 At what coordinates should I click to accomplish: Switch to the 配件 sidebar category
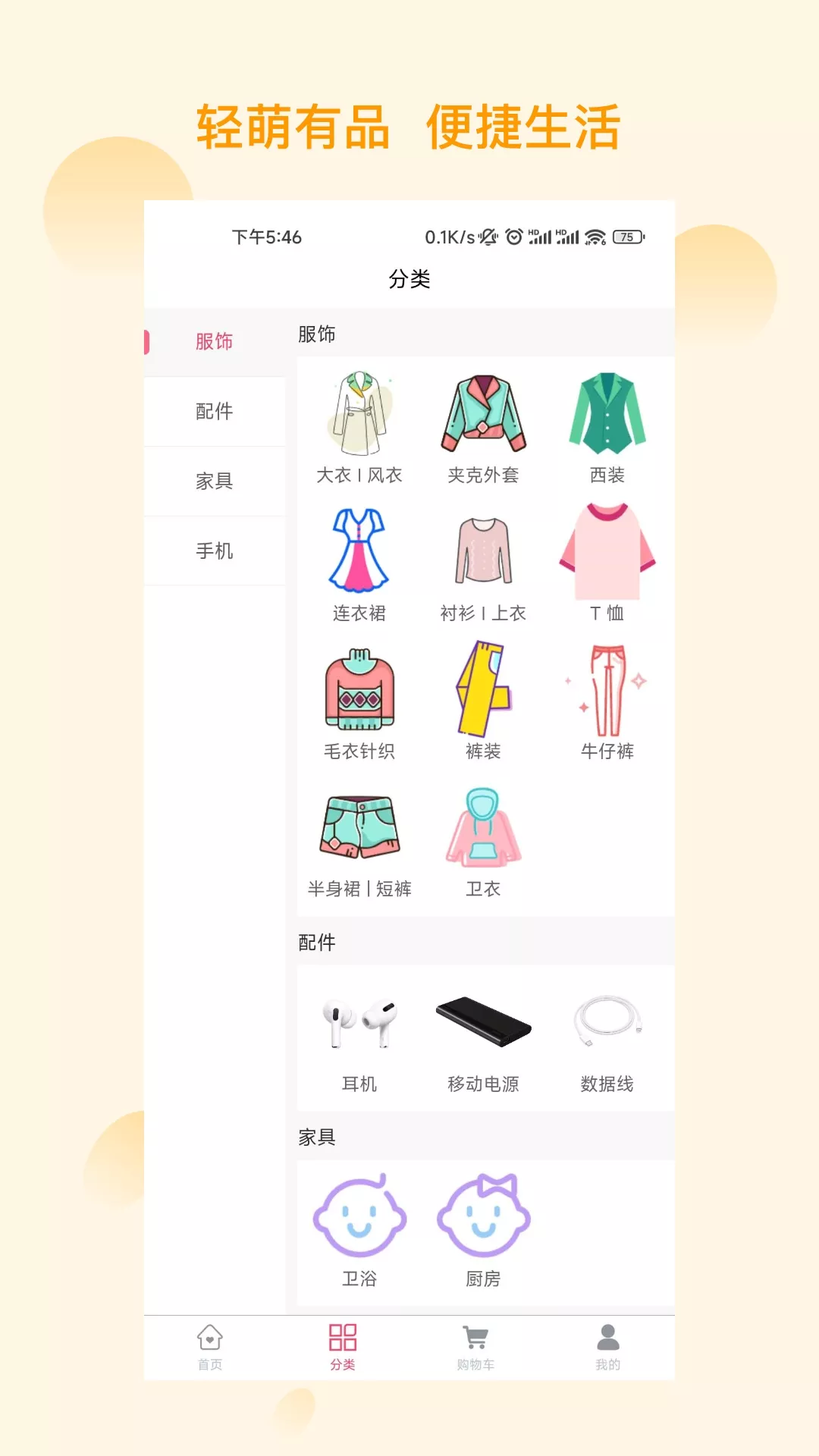(x=215, y=410)
